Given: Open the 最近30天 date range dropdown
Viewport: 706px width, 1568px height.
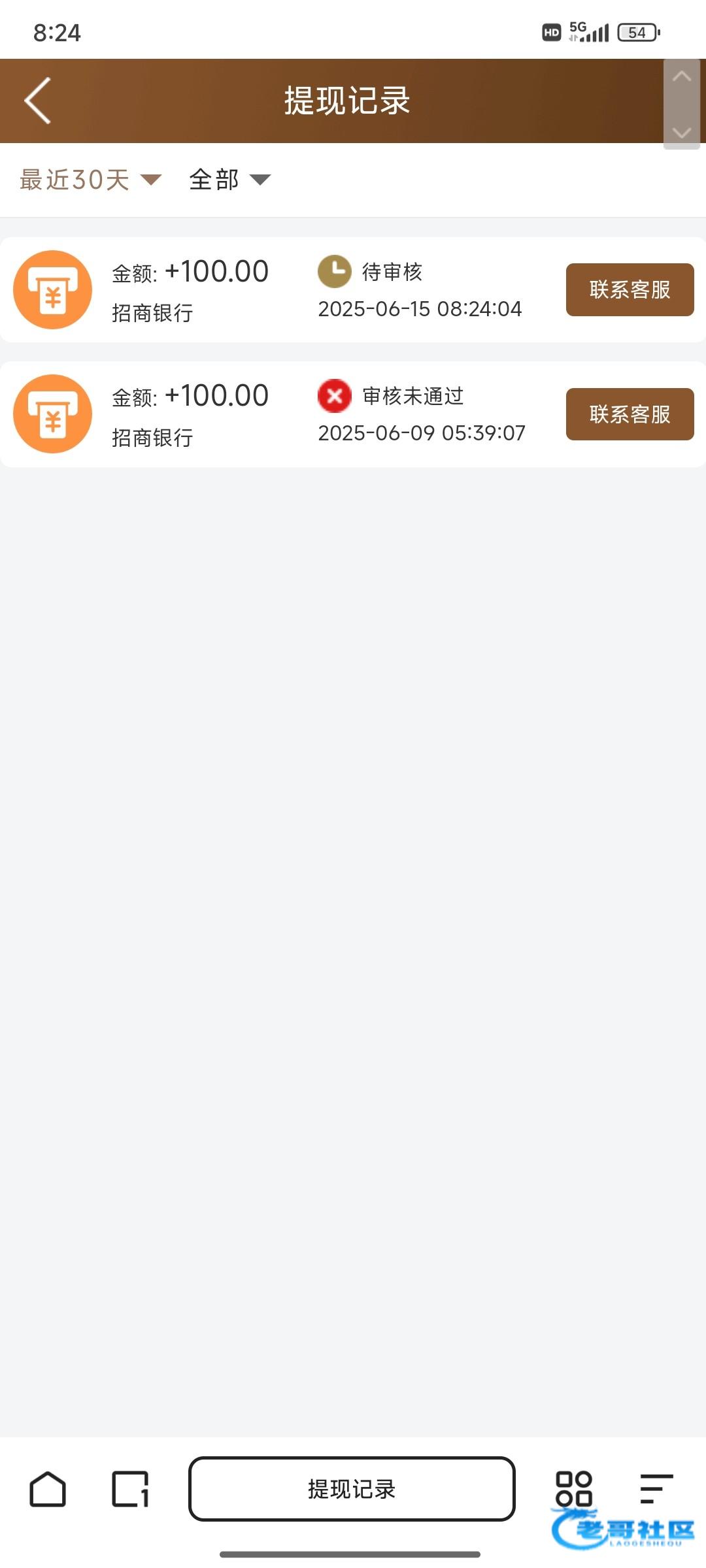Looking at the screenshot, I should [90, 180].
